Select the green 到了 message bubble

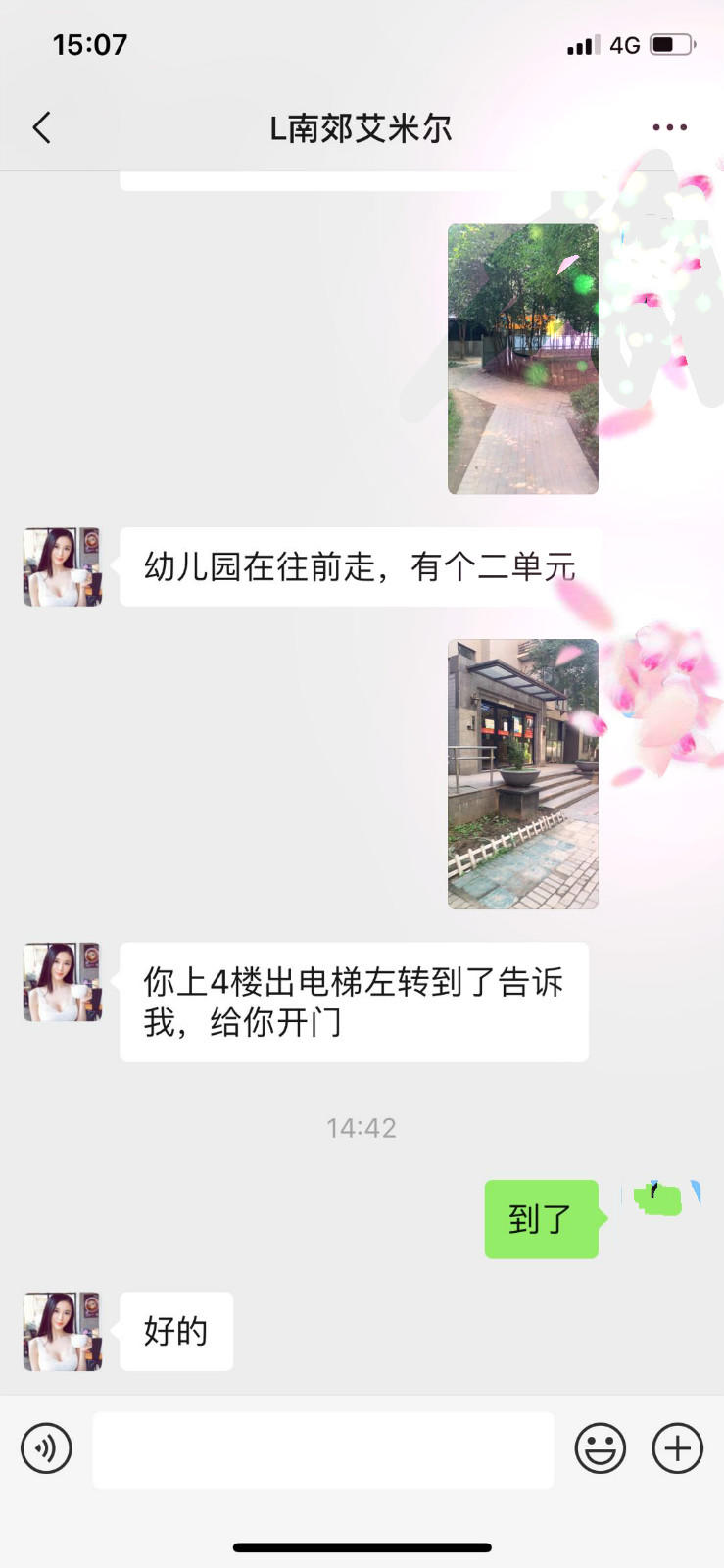pyautogui.click(x=541, y=1218)
